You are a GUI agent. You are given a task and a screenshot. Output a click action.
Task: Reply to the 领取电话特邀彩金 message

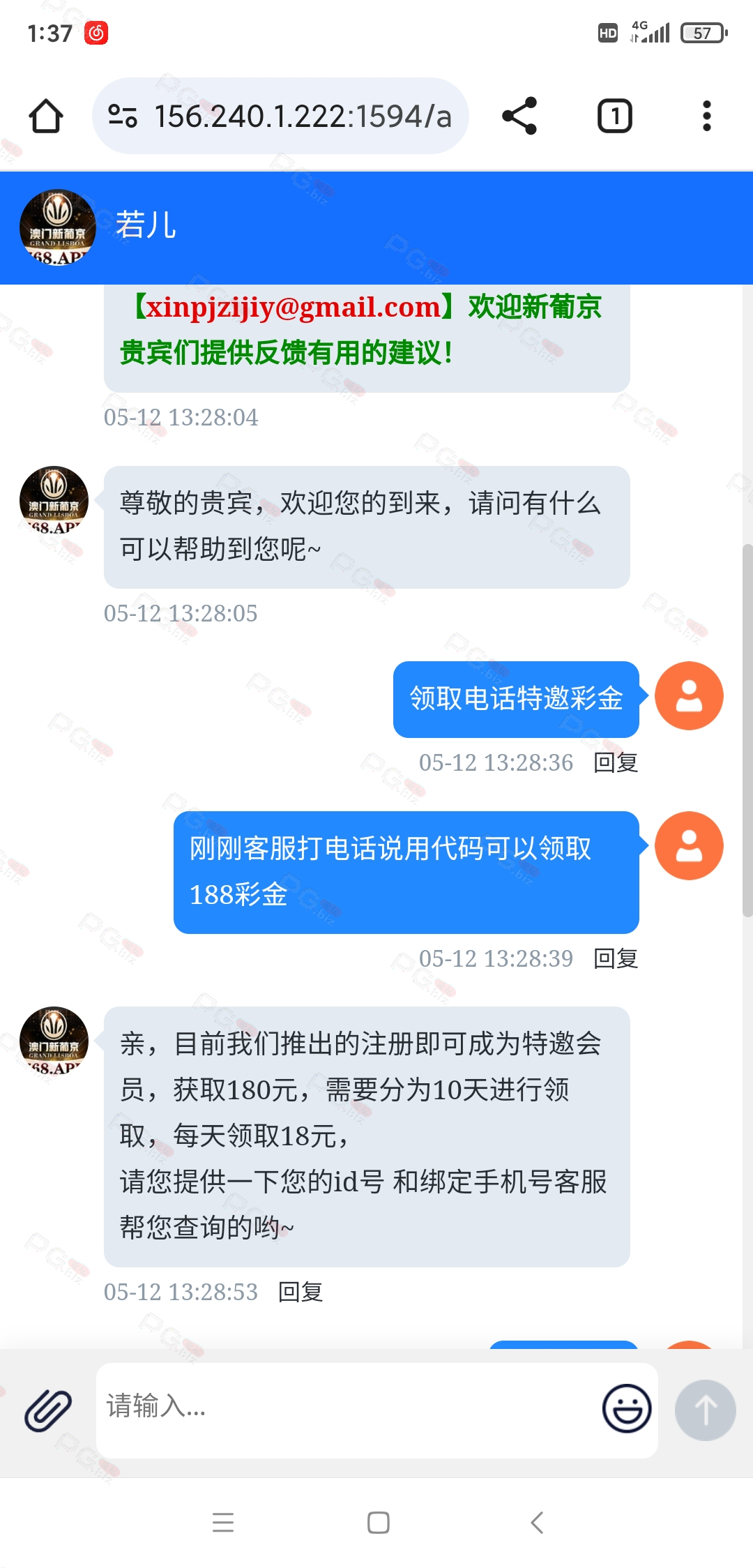tap(616, 762)
